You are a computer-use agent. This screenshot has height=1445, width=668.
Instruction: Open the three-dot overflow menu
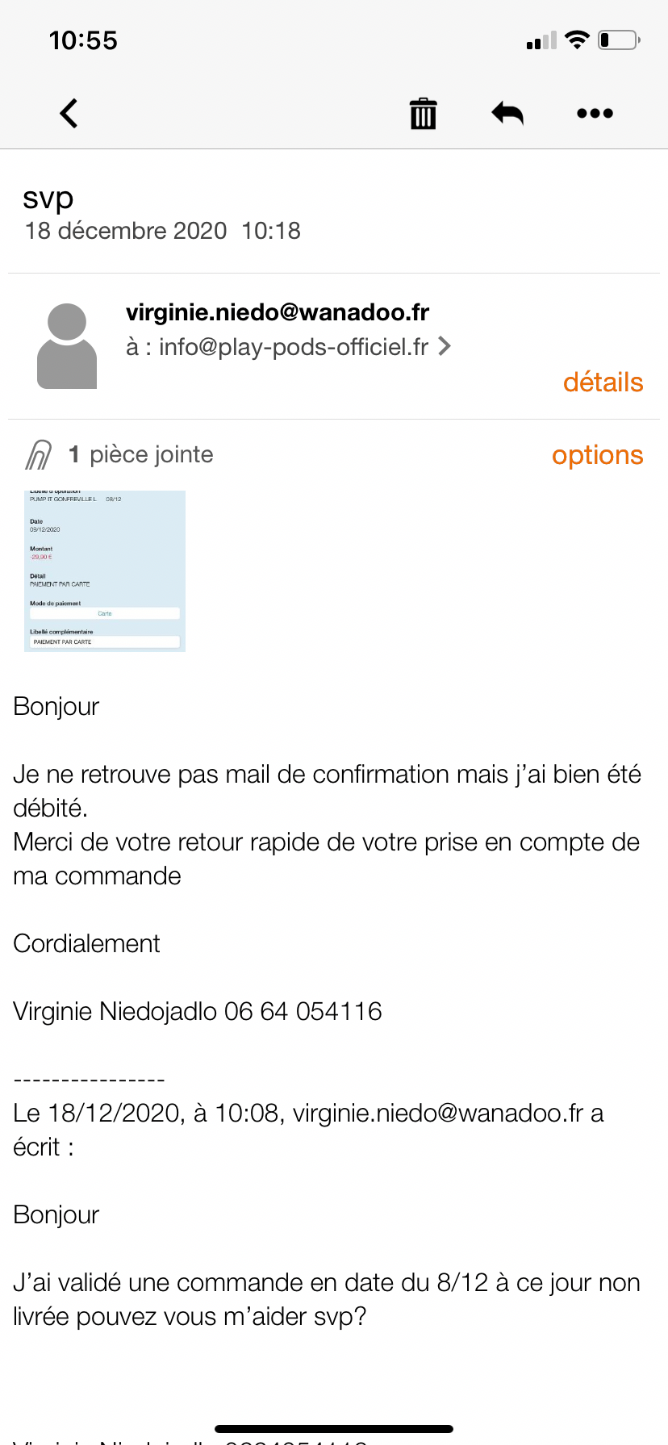(x=595, y=114)
